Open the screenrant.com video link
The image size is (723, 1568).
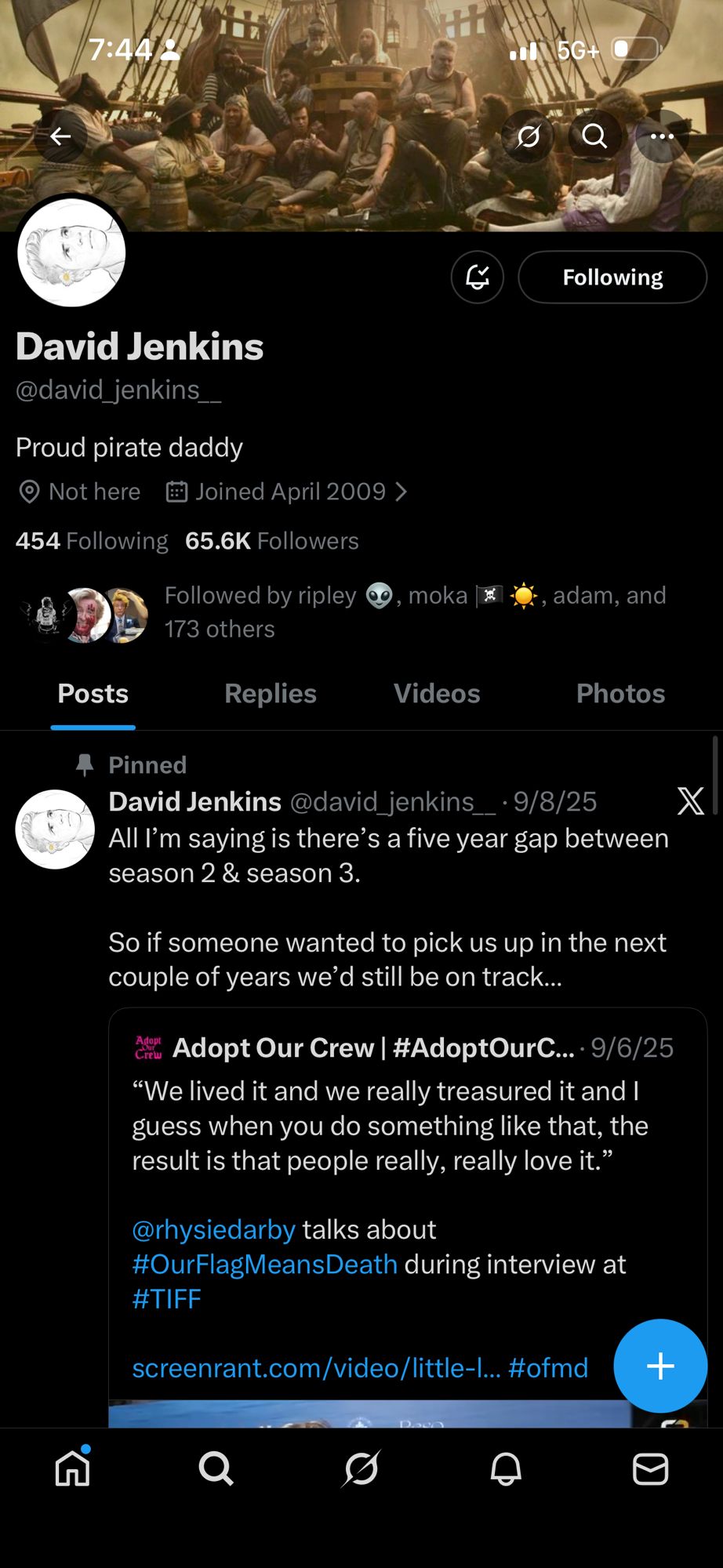pyautogui.click(x=316, y=1367)
